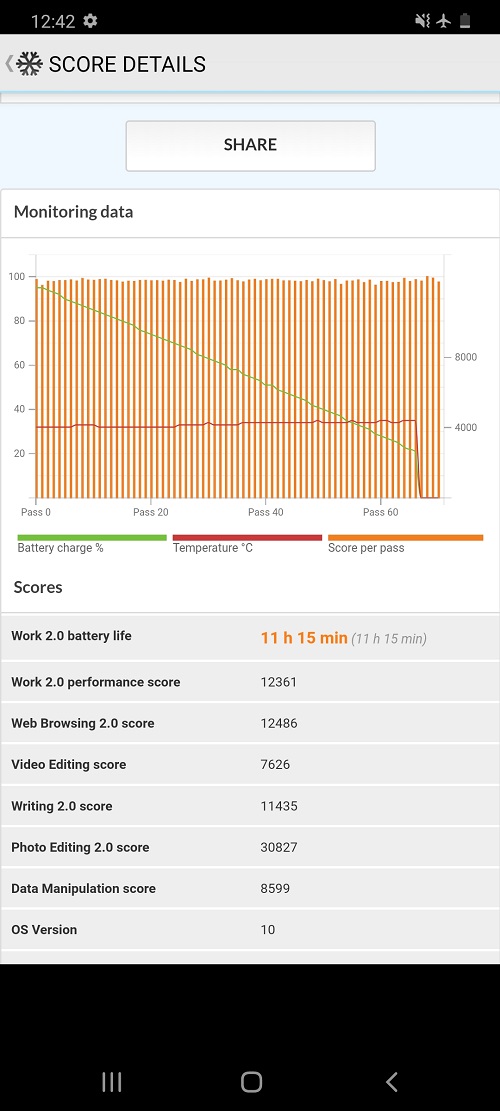Image resolution: width=500 pixels, height=1111 pixels.
Task: Open recent apps from the navigation bar
Action: pyautogui.click(x=111, y=1081)
